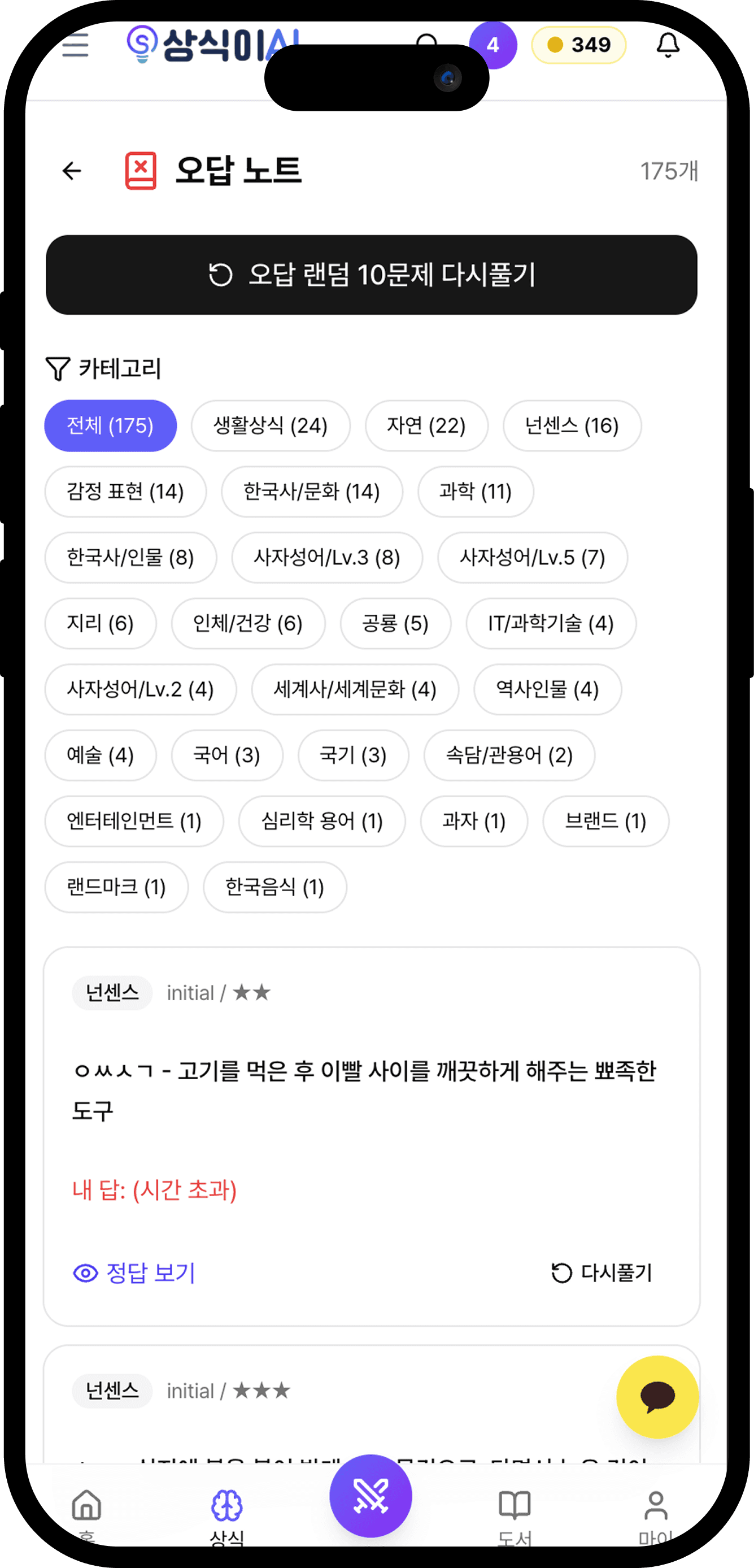Screen dimensions: 754x1568
Task: Toggle the 생활상식 (24) category filter
Action: pos(270,426)
